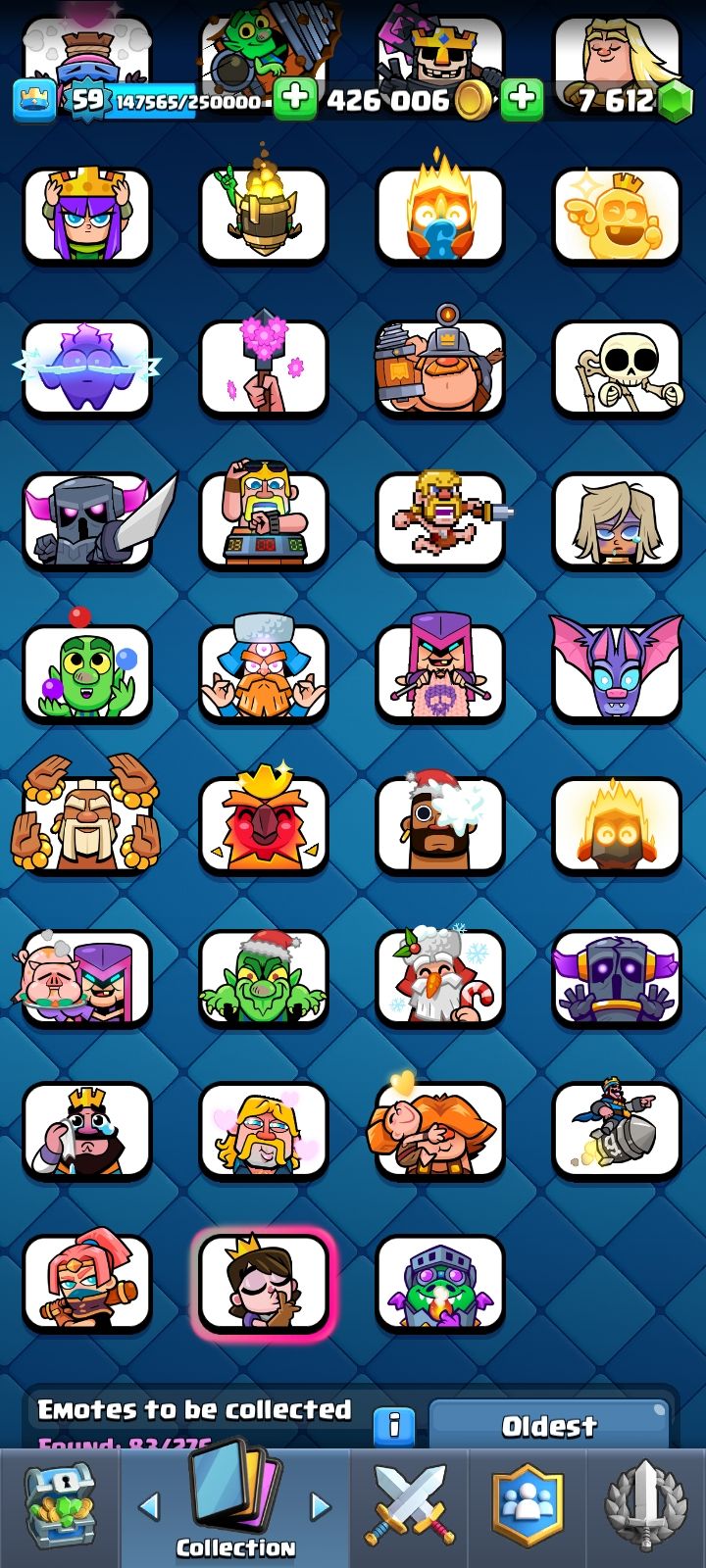Screen dimensions: 706x1568
Task: Switch to the Battle crossed-swords tab
Action: tap(409, 1507)
